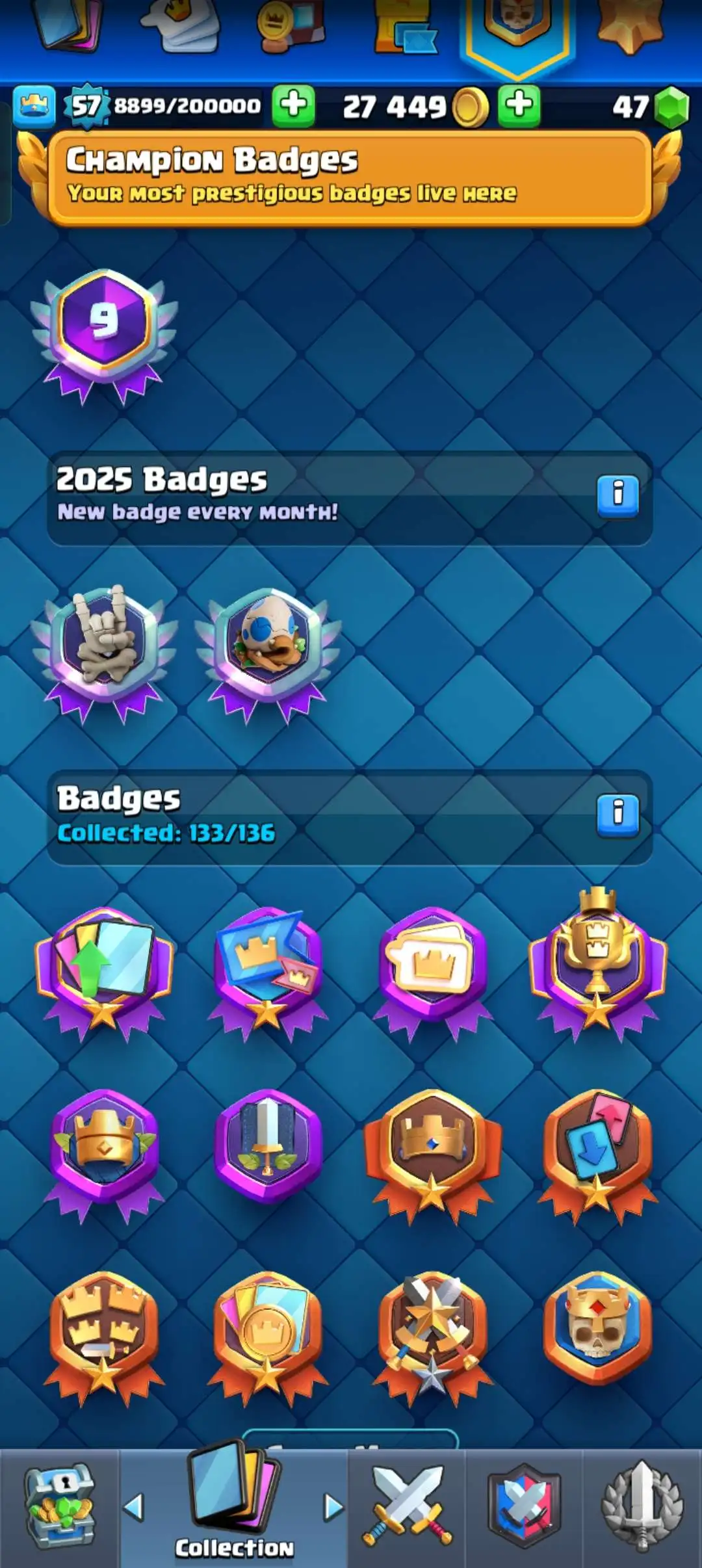The height and width of the screenshot is (1568, 702).
Task: Buy more gold with the plus button
Action: (x=519, y=105)
